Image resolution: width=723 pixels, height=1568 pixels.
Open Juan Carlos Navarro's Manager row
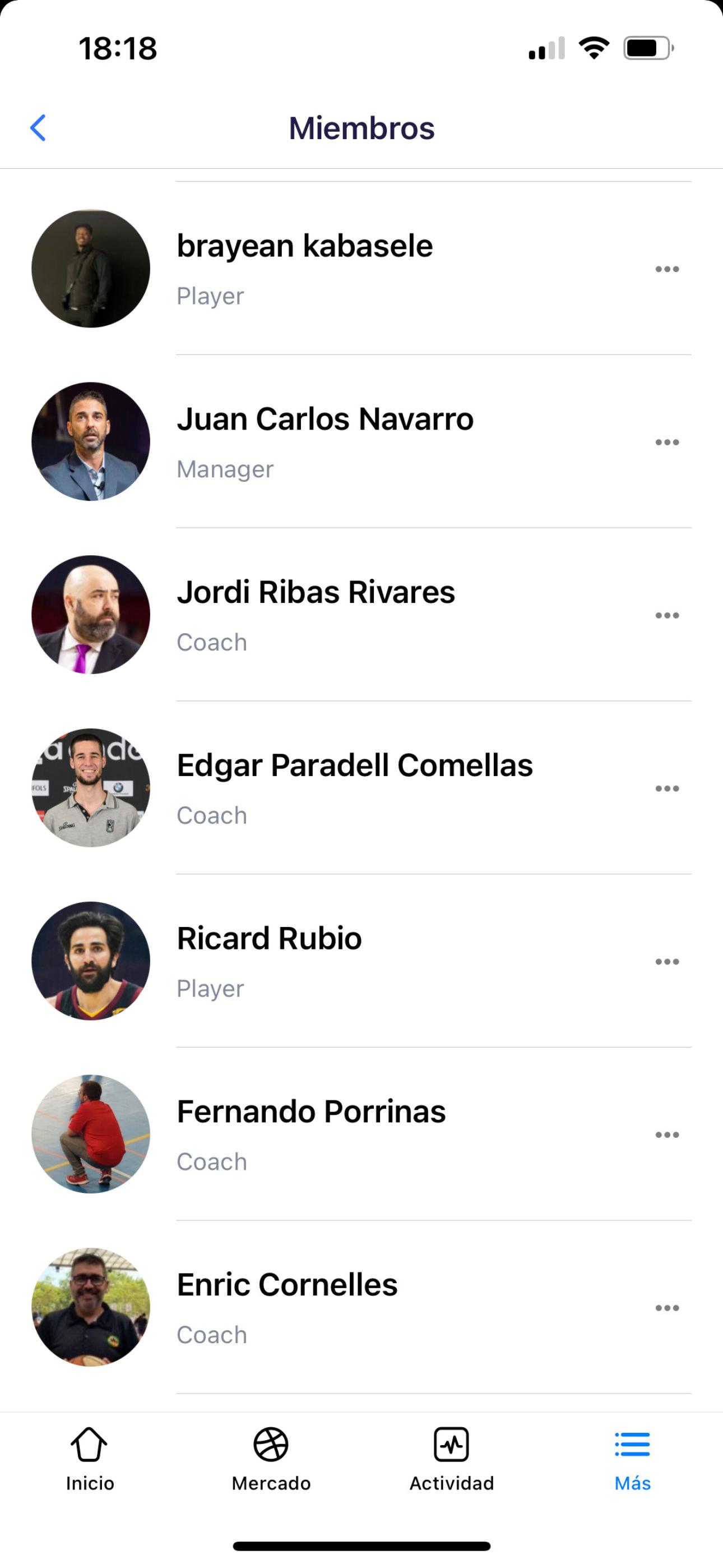click(x=361, y=441)
